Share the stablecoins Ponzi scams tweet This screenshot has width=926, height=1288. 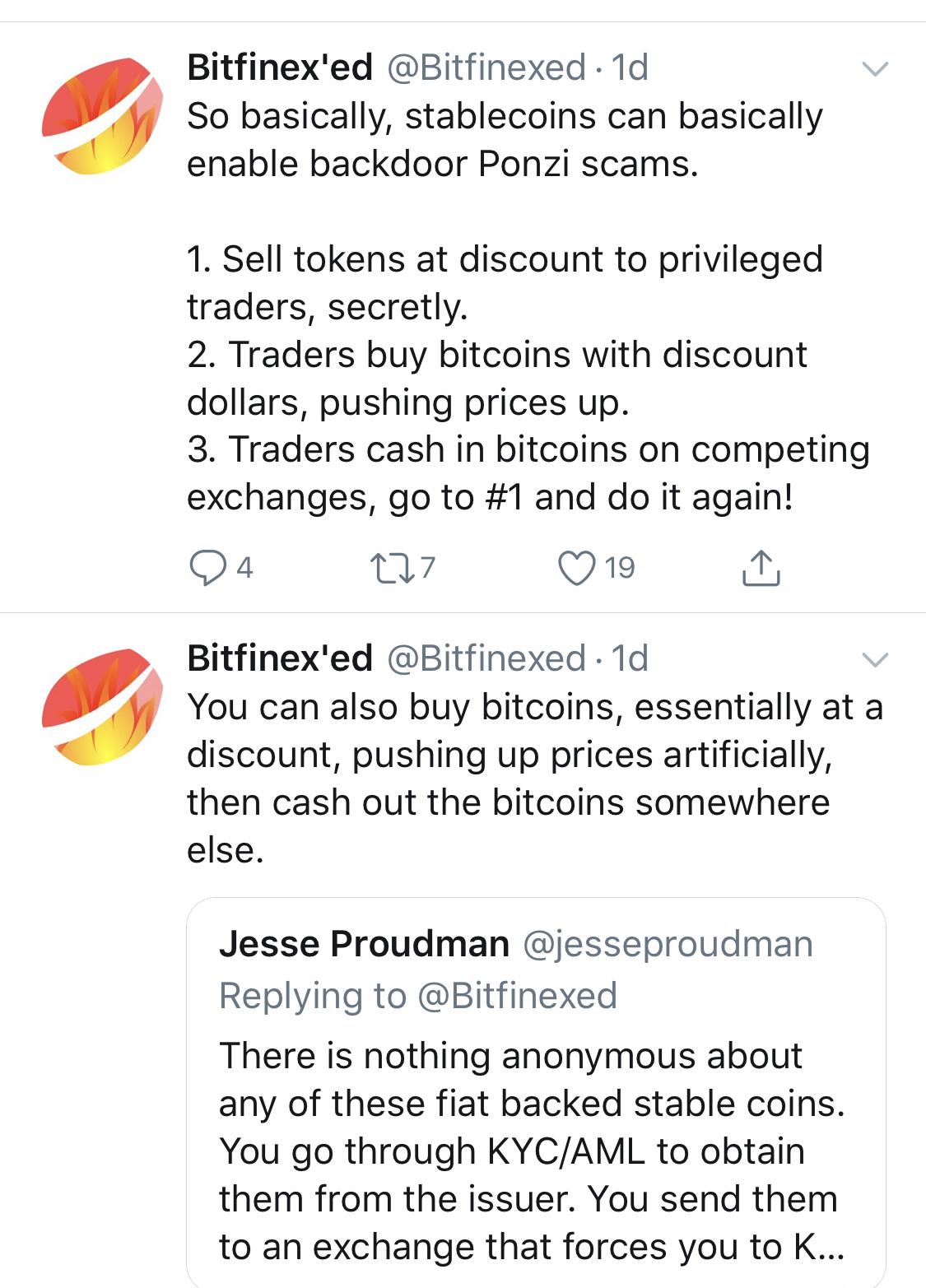coord(761,568)
